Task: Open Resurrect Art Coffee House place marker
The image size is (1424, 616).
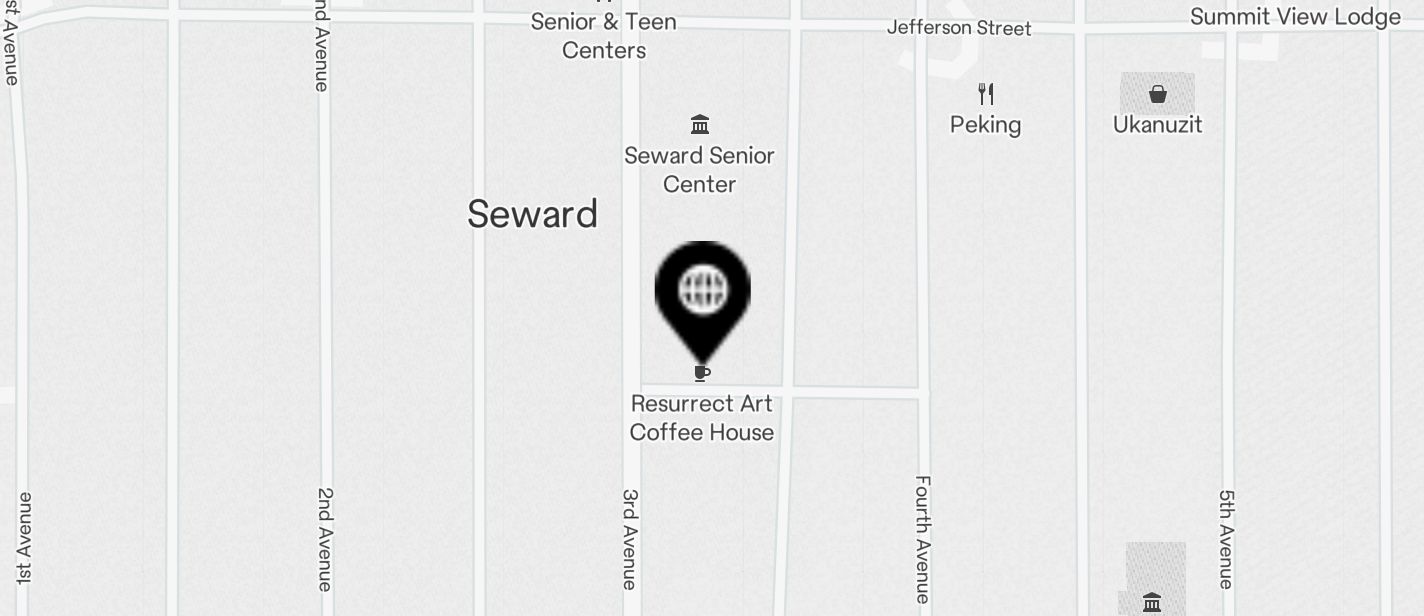Action: tap(702, 374)
